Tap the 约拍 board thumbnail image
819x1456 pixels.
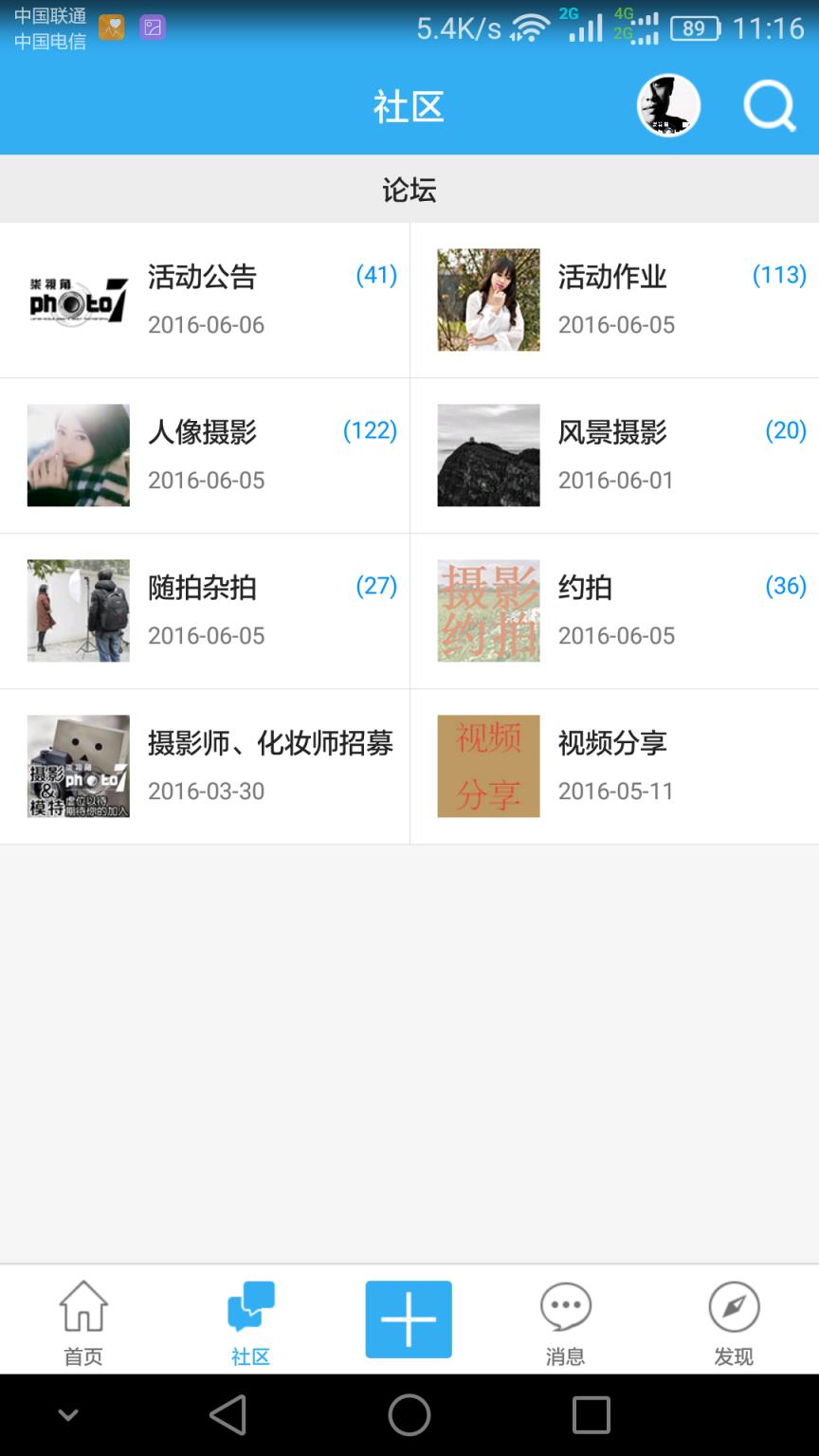(x=488, y=610)
